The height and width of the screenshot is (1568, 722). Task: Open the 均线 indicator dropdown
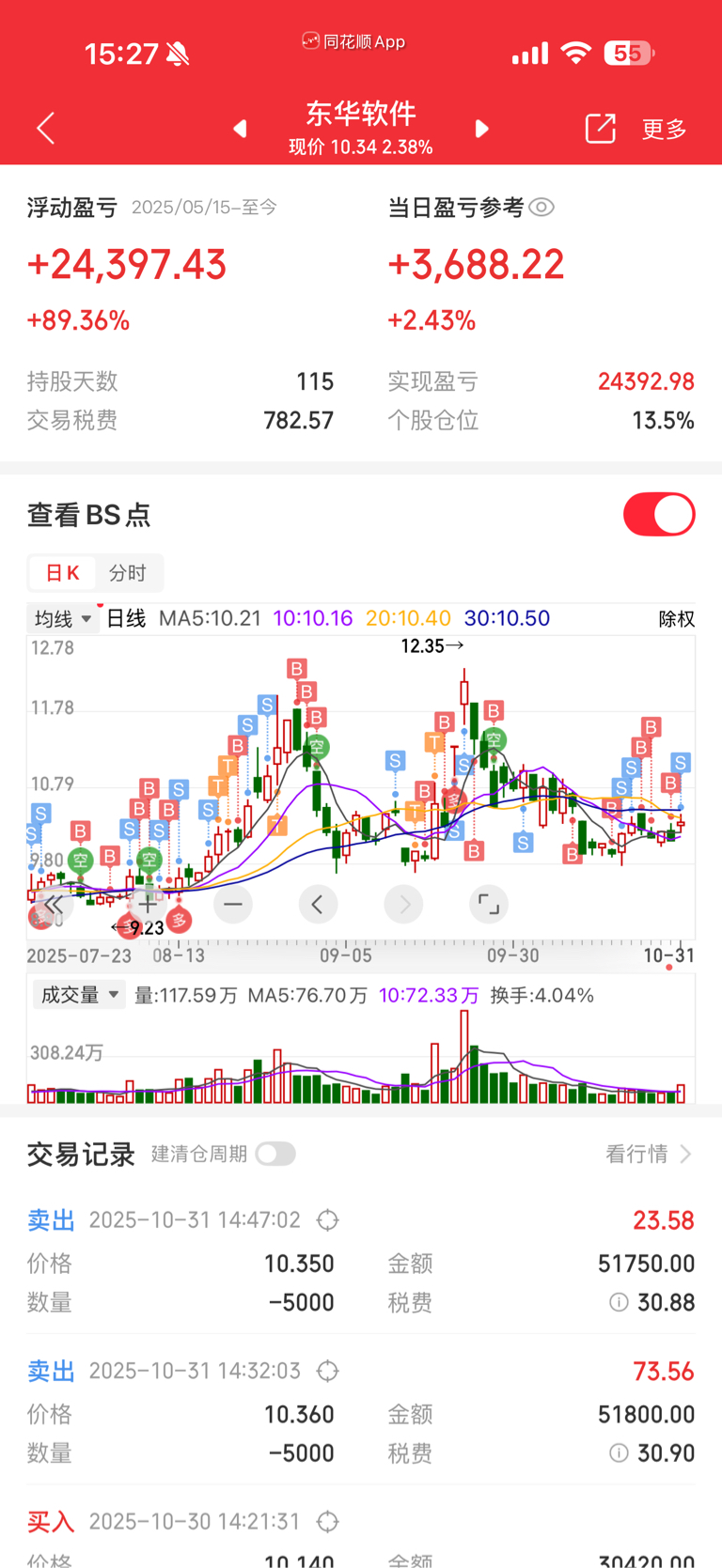[63, 618]
